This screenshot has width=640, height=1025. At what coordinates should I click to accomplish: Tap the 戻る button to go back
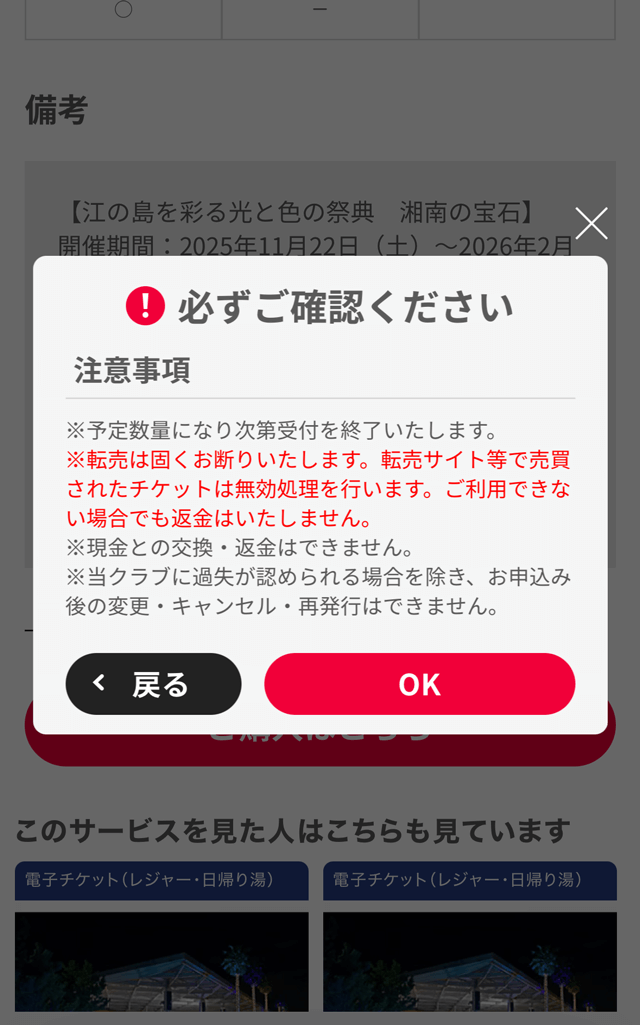coord(153,684)
